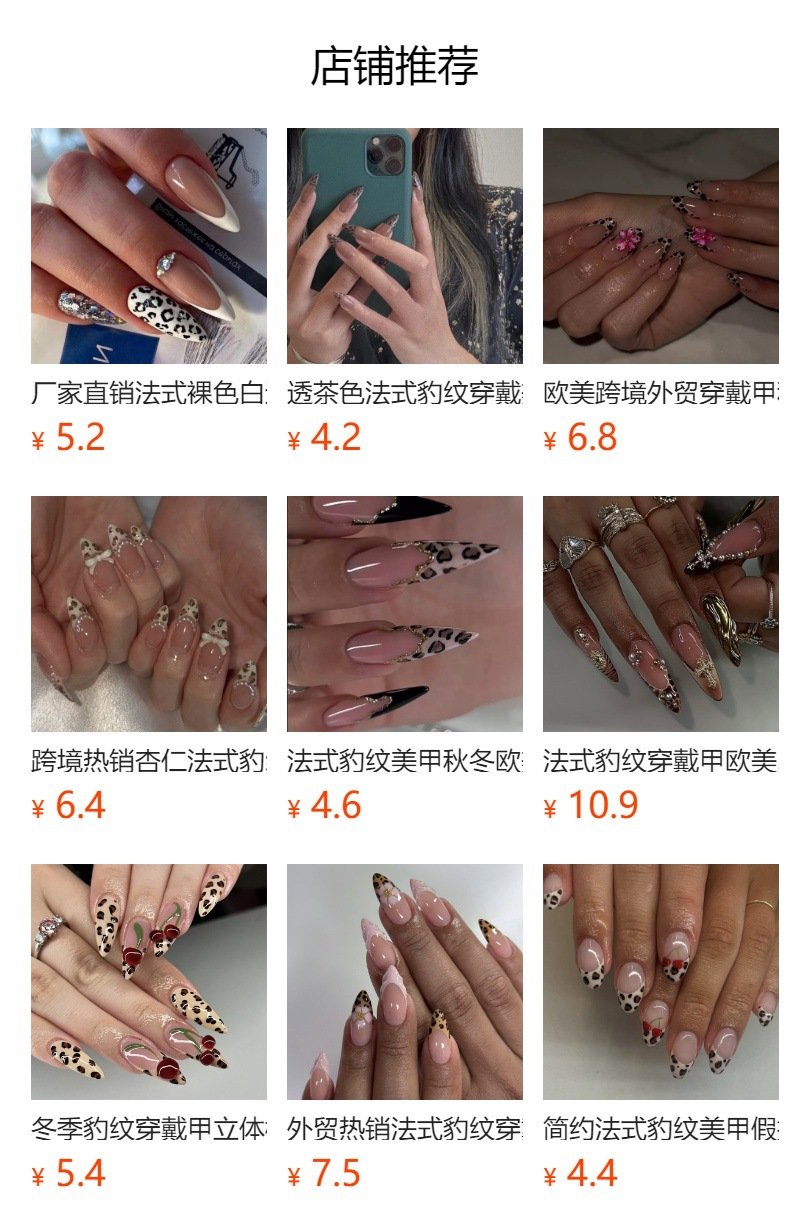Open the ¥4.4 简约法式豹纹美甲 product
Screen dimensions: 790x1232
point(661,982)
